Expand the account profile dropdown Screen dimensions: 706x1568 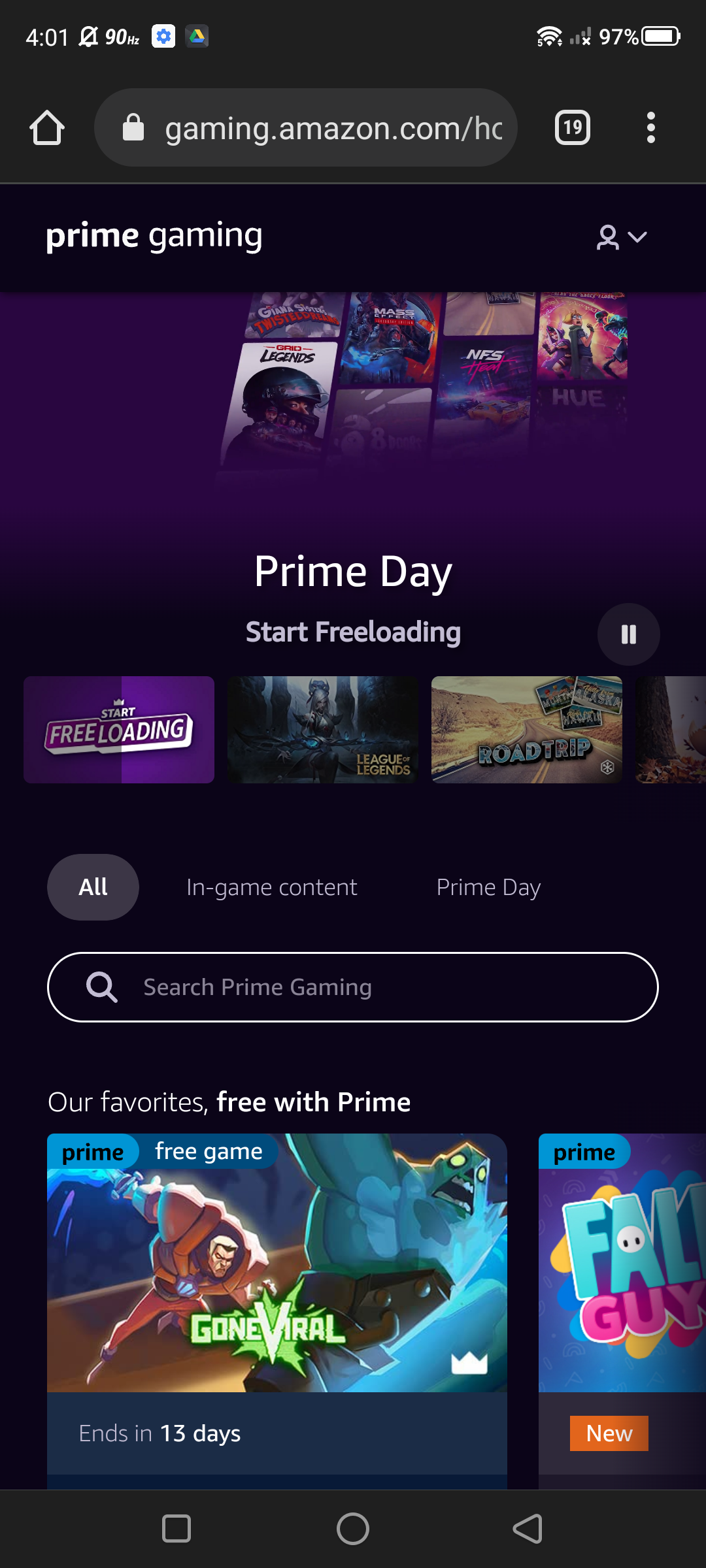[x=621, y=237]
